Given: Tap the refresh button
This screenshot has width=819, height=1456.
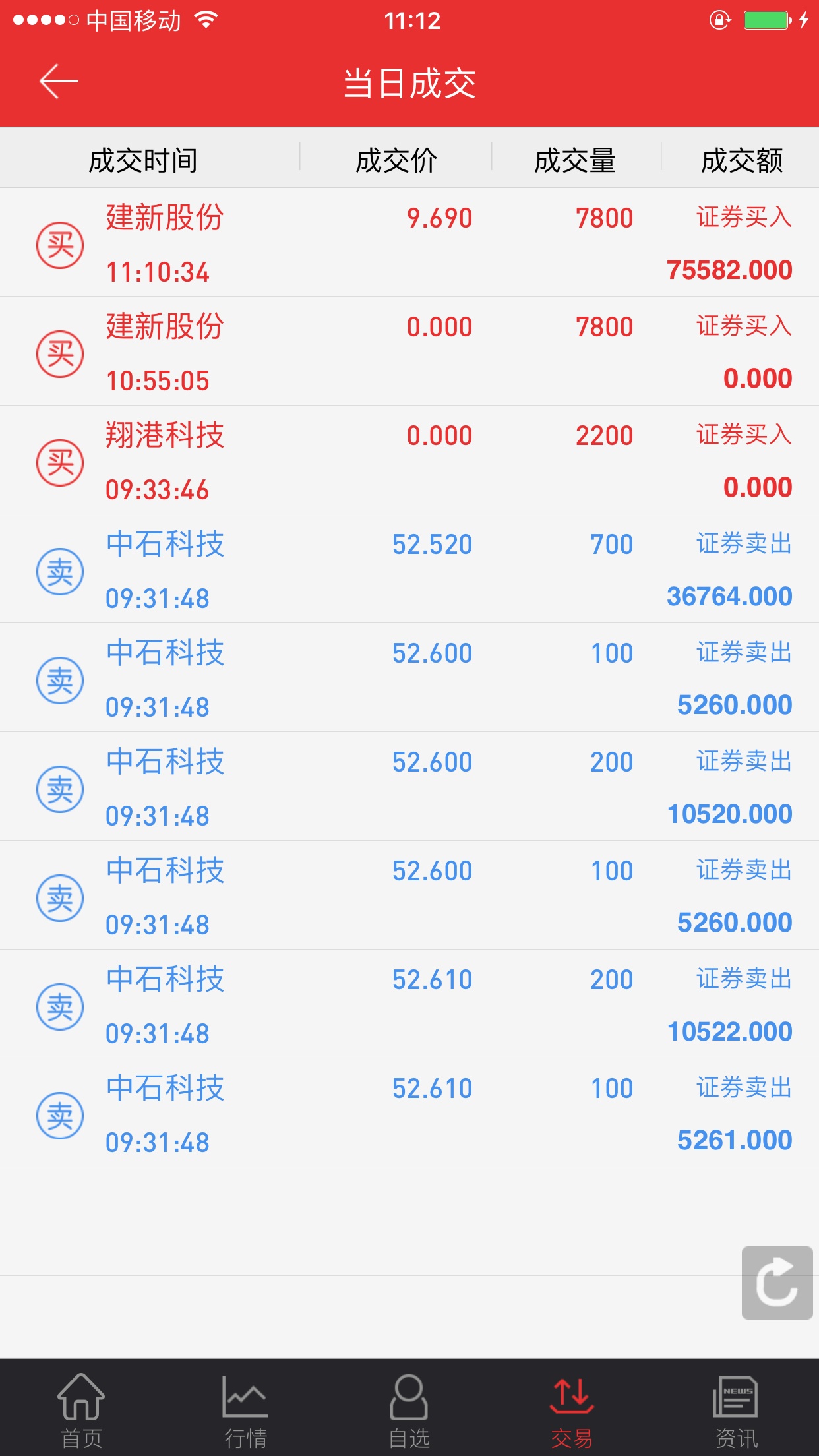Looking at the screenshot, I should (x=777, y=1283).
